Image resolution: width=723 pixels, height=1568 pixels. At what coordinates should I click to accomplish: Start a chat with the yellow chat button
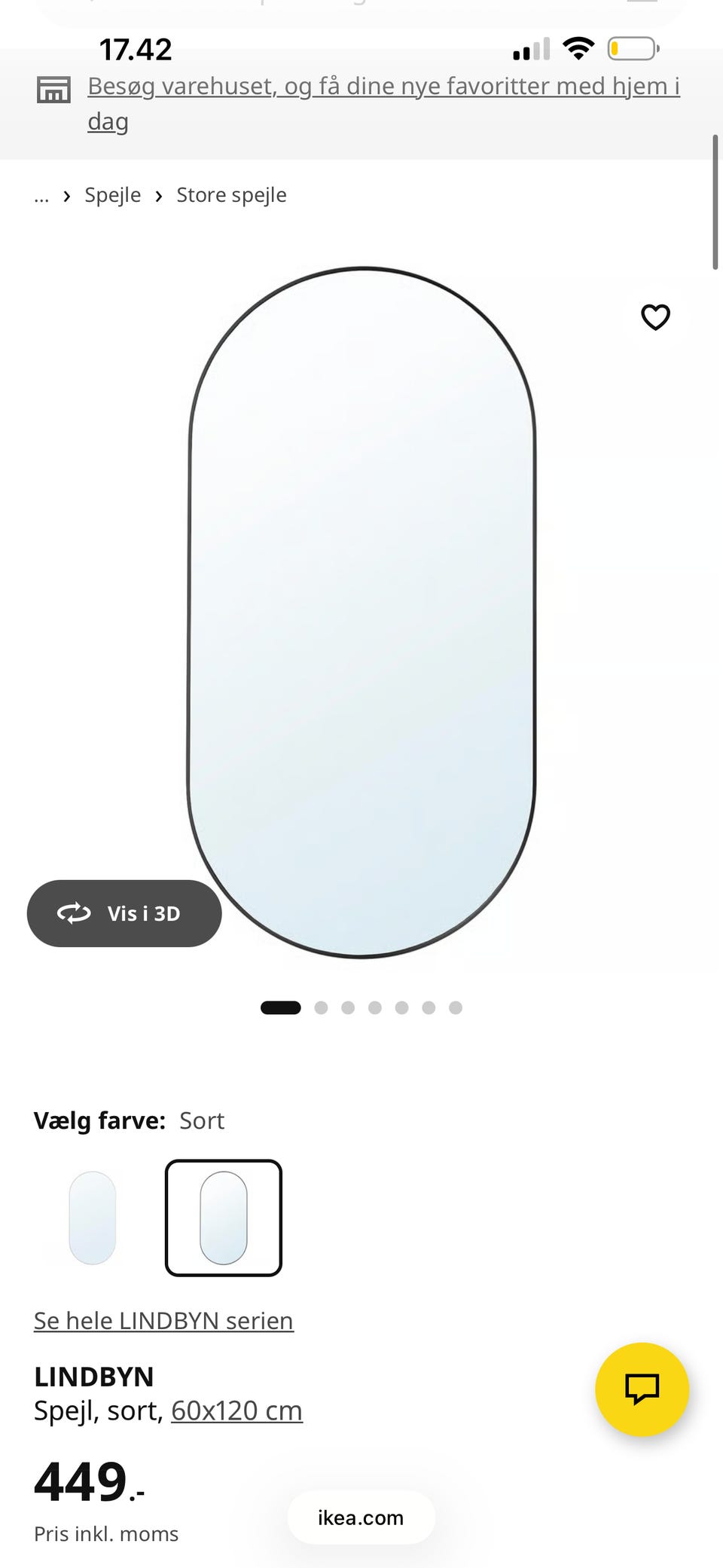(x=642, y=1389)
